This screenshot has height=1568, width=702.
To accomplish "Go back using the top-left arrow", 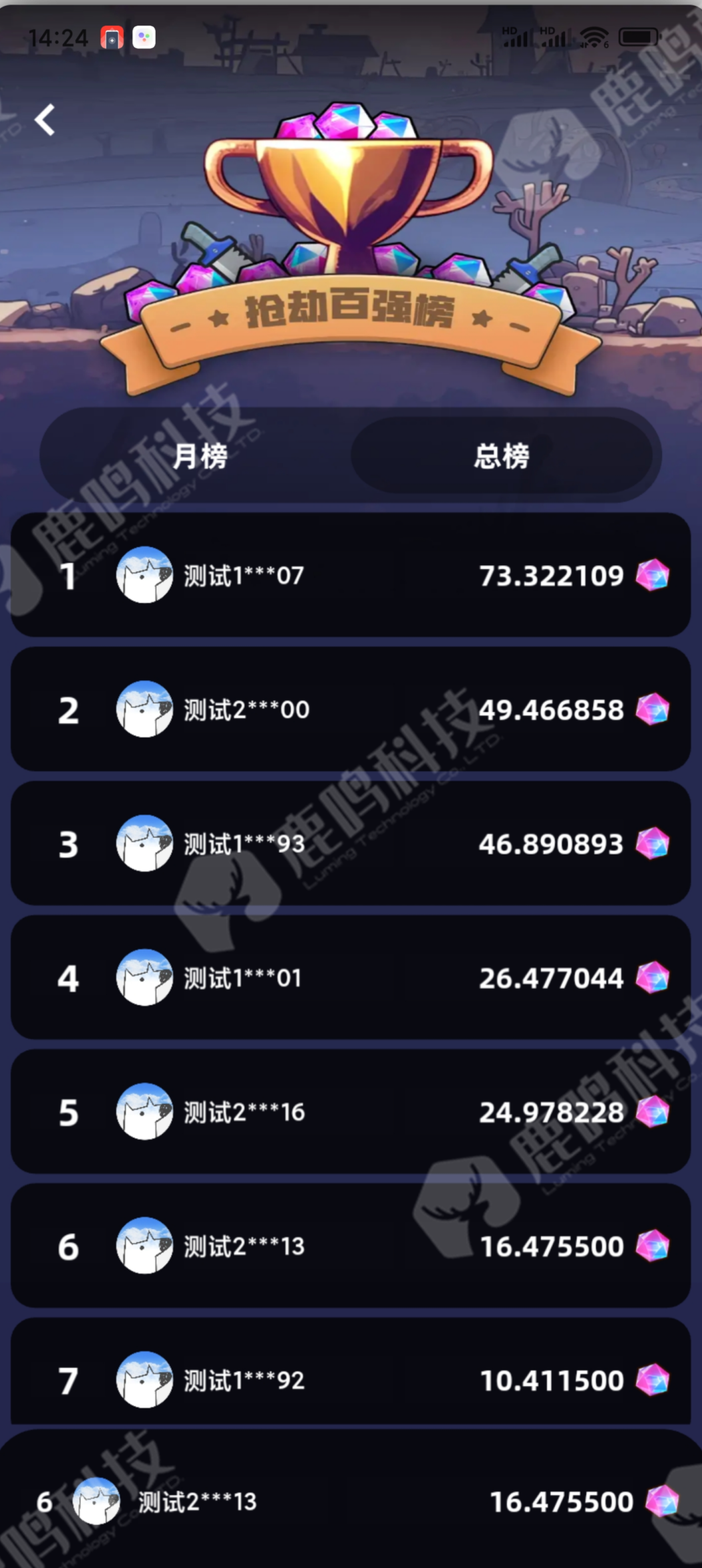I will tap(45, 120).
